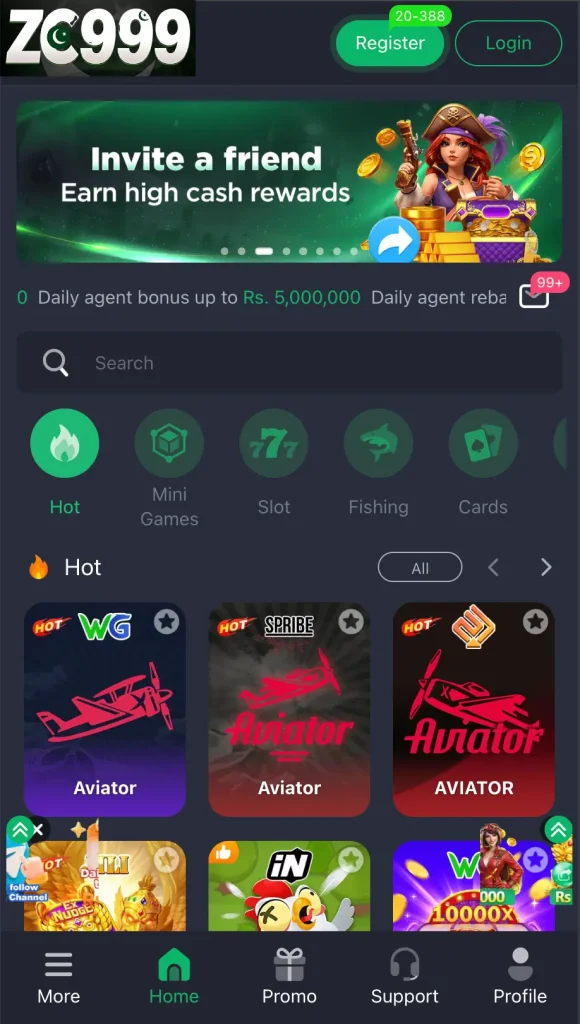View All hot games
This screenshot has height=1024, width=580.
[420, 568]
